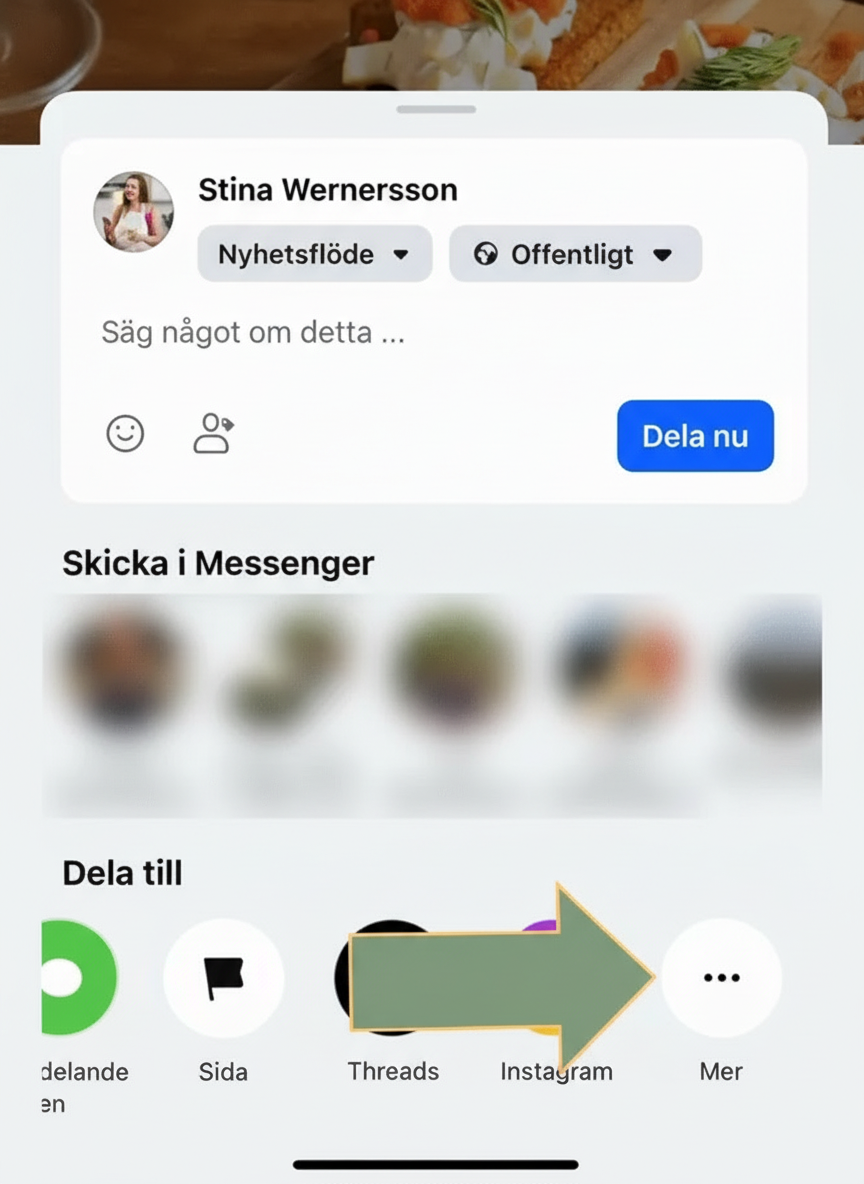Expand the Offentligt audience selector
Screen dimensions: 864x1184
tap(575, 254)
